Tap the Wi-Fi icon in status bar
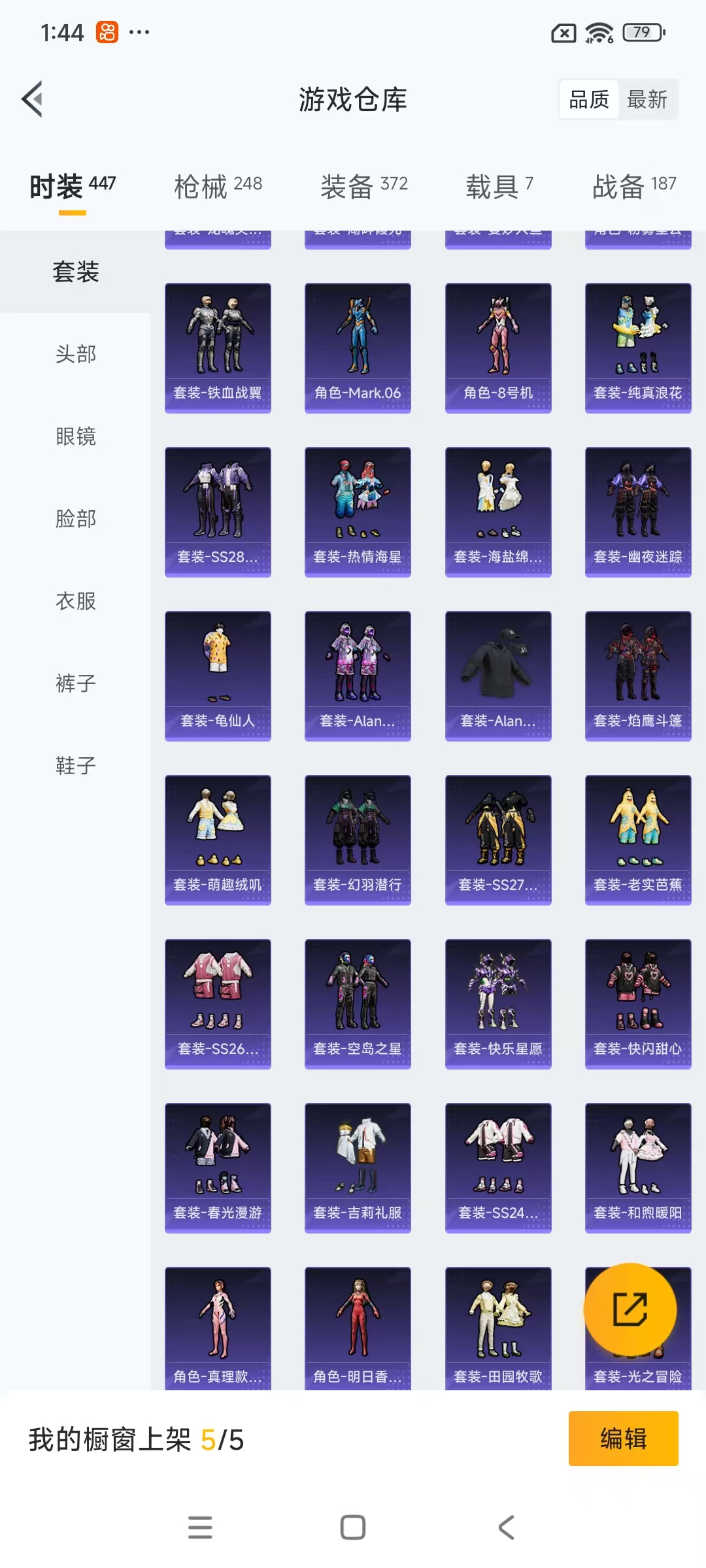Image resolution: width=706 pixels, height=1568 pixels. (599, 33)
